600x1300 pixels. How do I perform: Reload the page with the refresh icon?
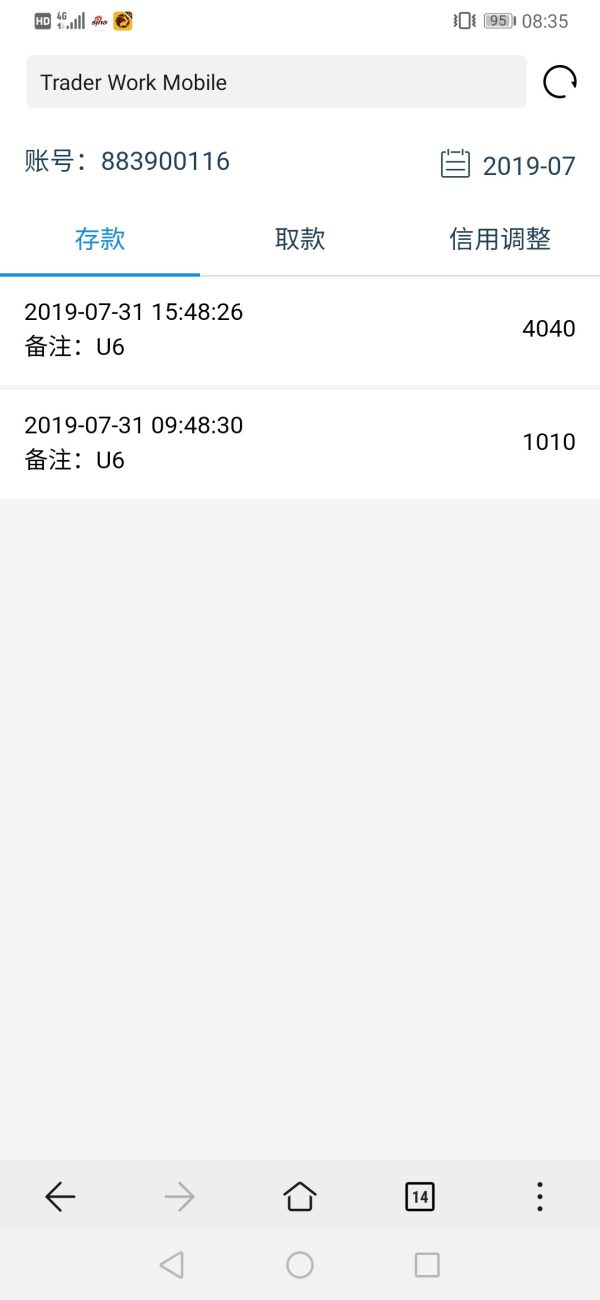560,82
